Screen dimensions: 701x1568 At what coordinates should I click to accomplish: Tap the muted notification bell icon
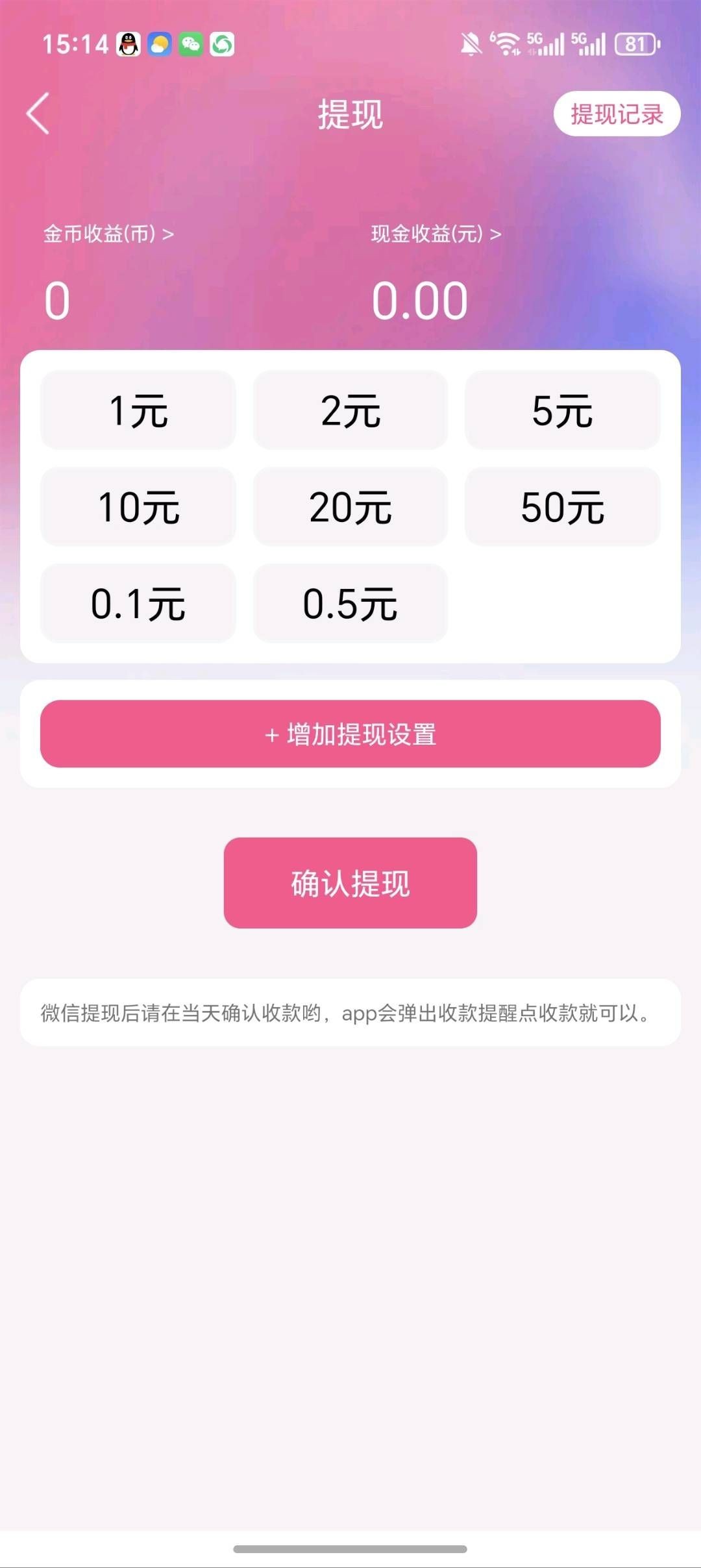click(473, 43)
